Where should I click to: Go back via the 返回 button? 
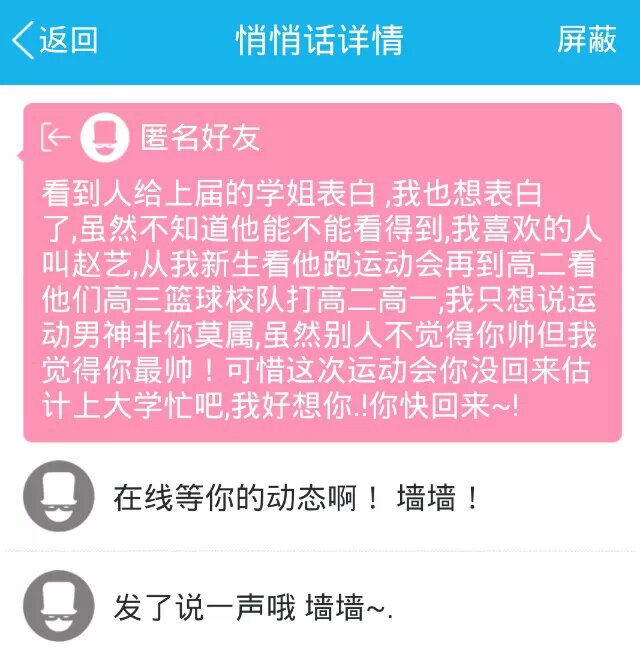pos(56,41)
